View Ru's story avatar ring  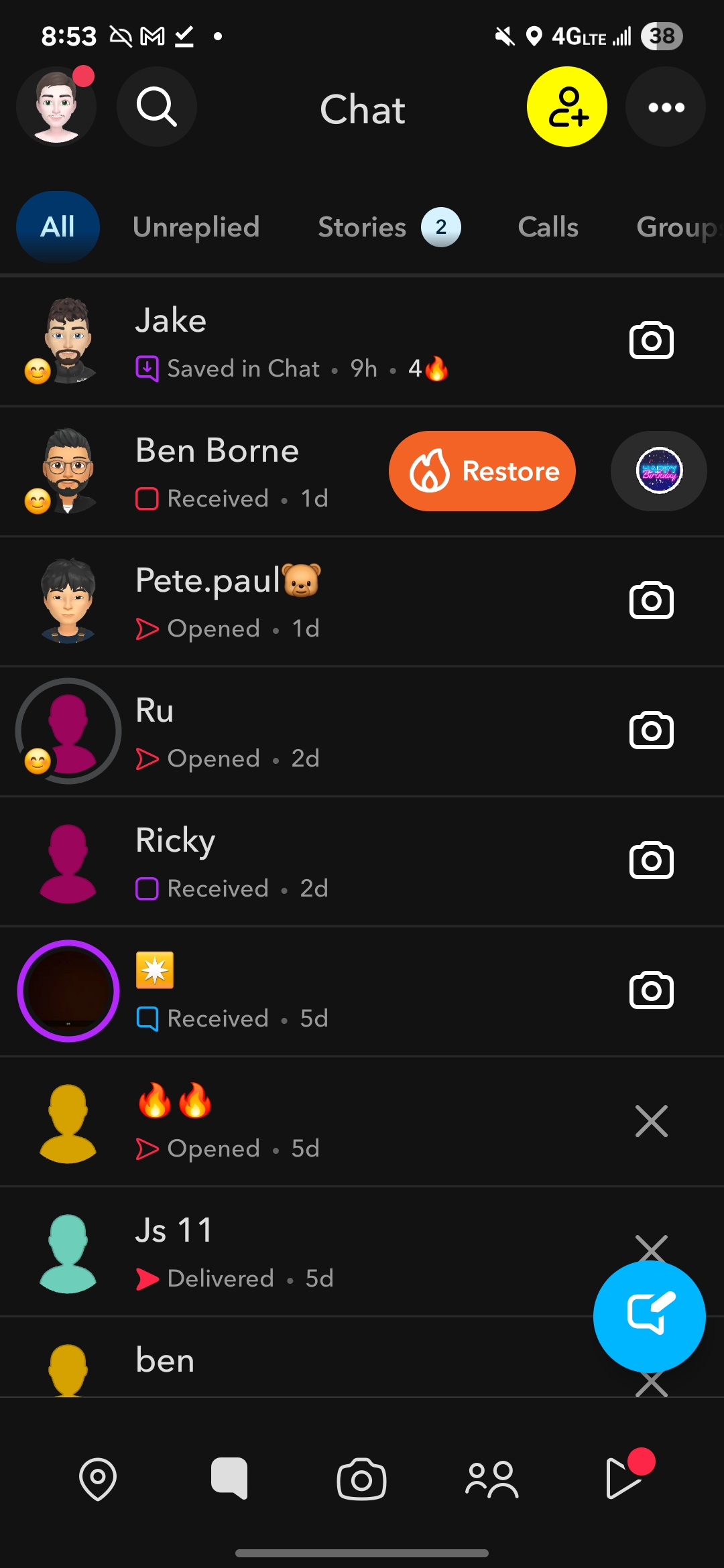click(68, 731)
